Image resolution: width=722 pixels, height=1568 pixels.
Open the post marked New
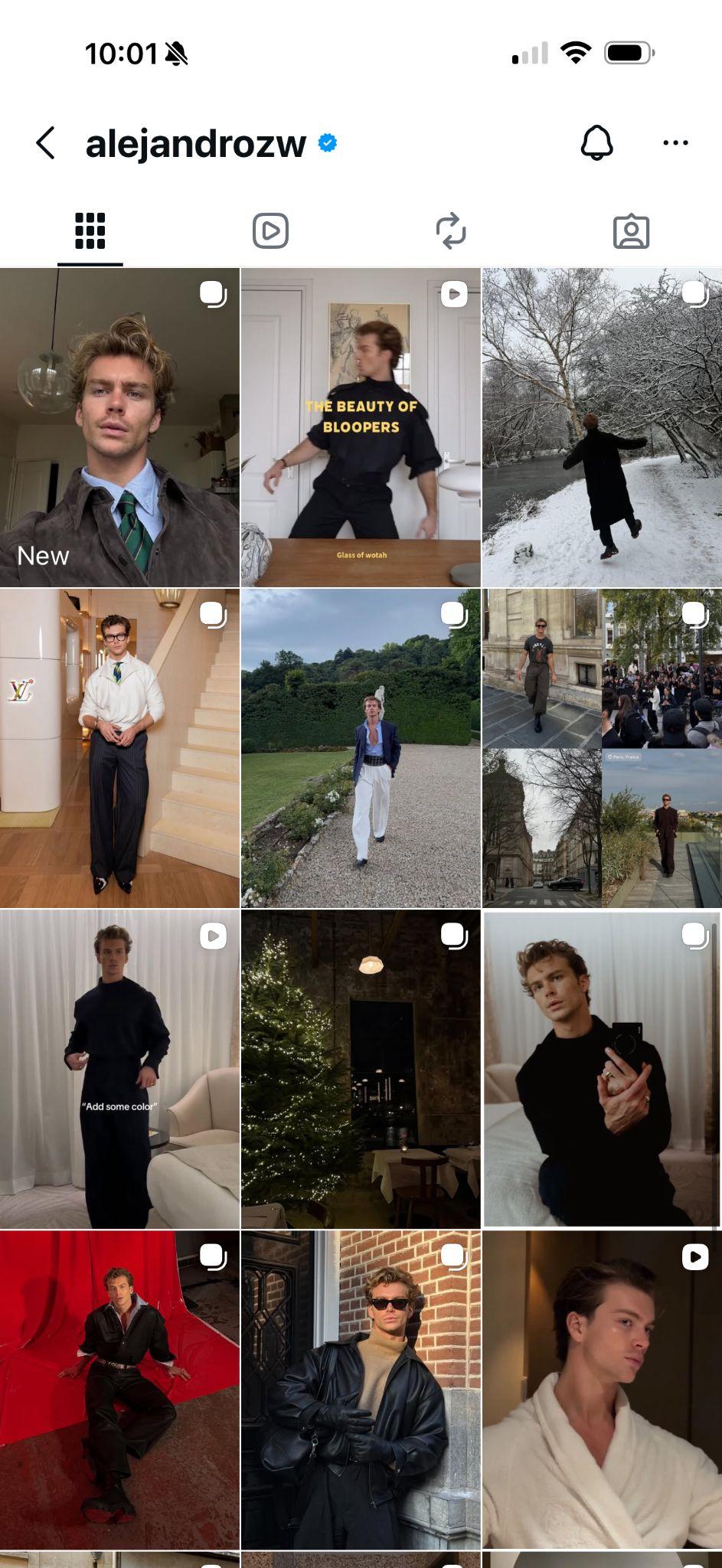click(x=119, y=427)
